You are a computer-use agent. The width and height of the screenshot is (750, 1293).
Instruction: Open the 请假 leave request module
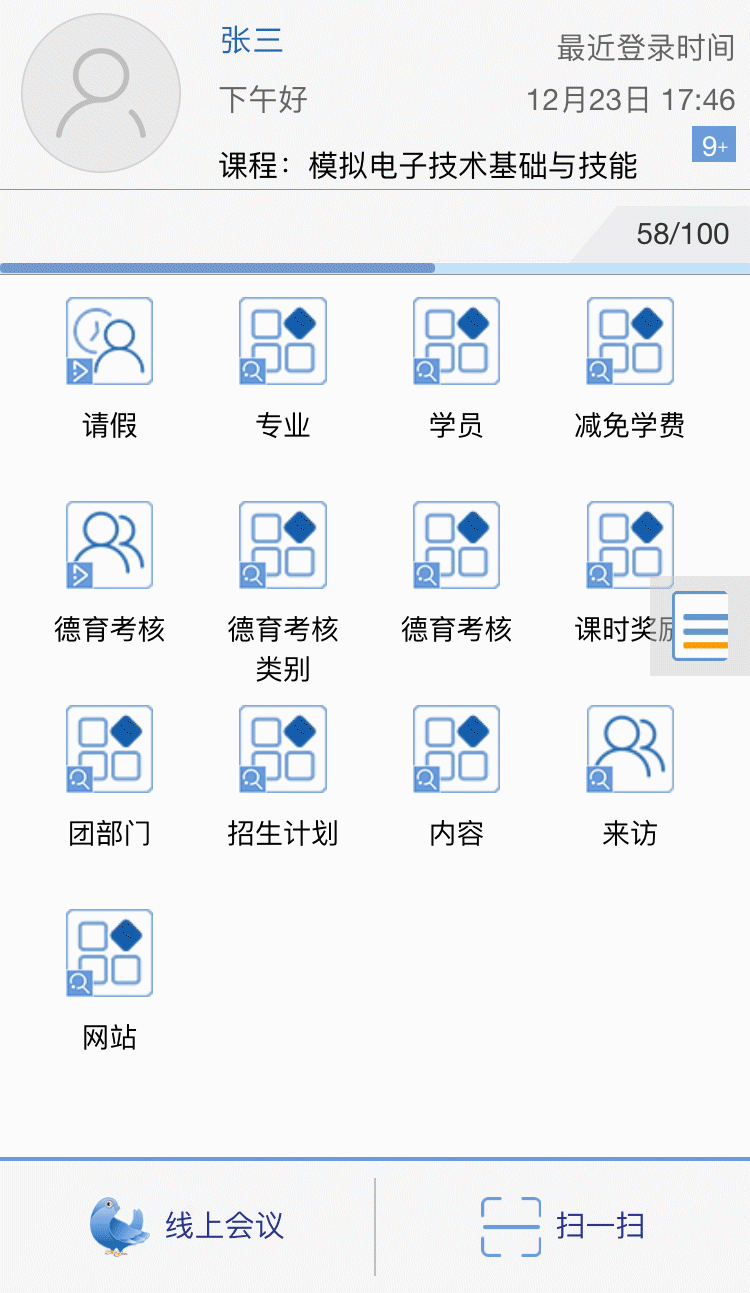(109, 342)
